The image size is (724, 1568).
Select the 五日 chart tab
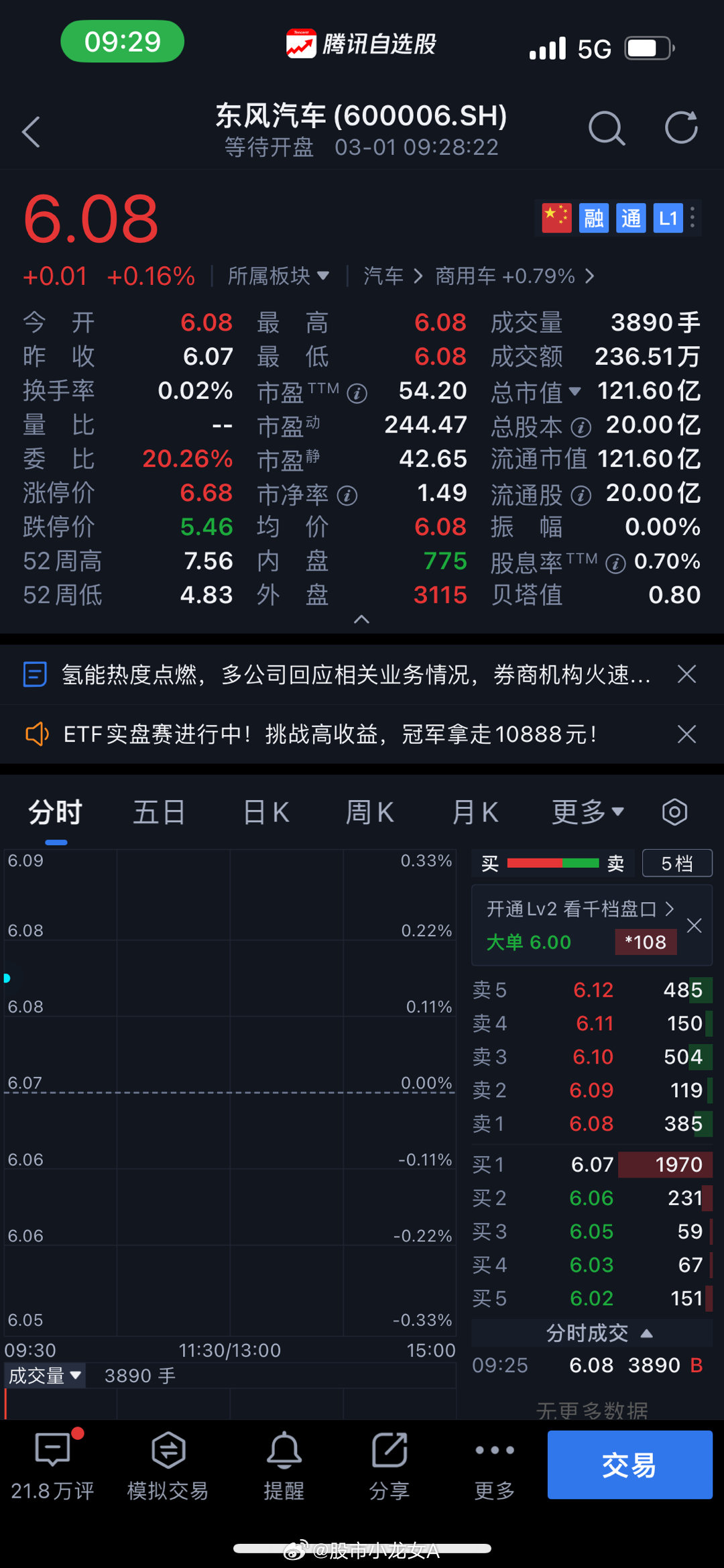159,811
